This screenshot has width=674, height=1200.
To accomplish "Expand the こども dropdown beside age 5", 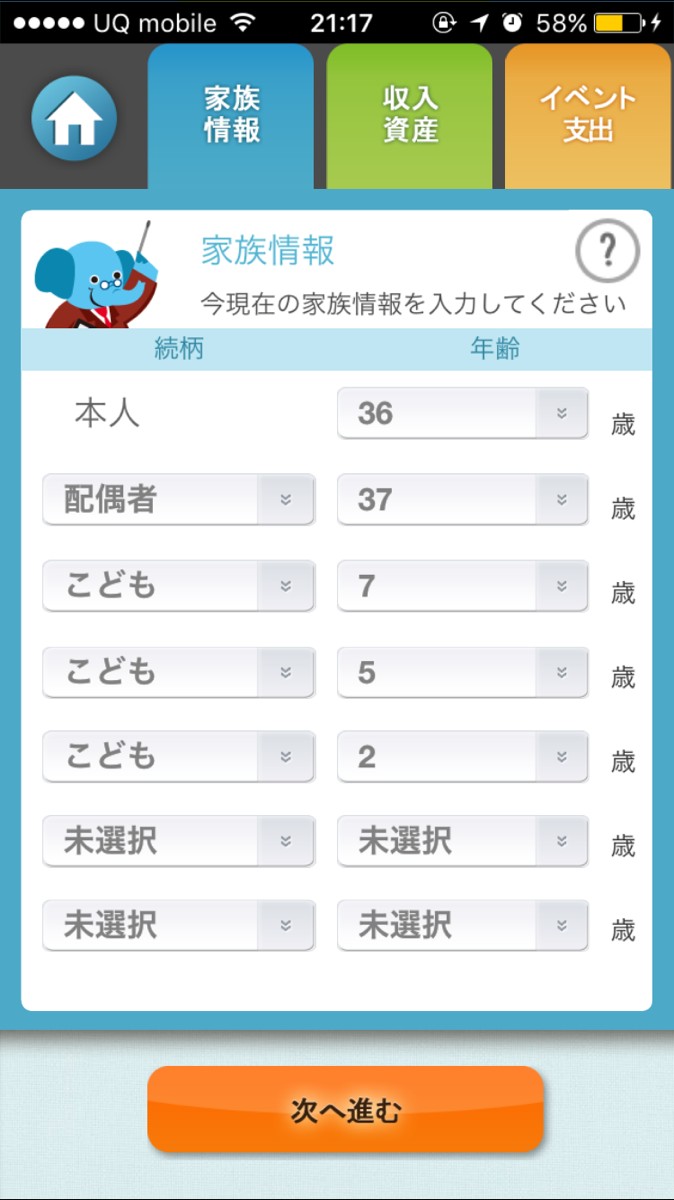I will point(178,672).
